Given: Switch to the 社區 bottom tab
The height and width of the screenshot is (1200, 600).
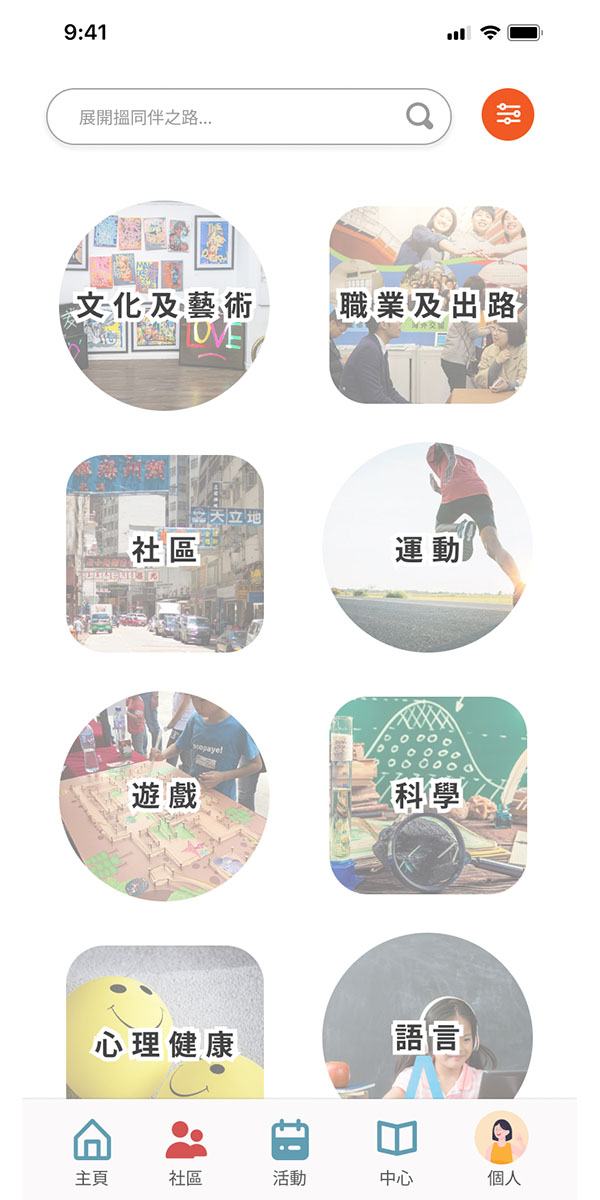Looking at the screenshot, I should [186, 1152].
